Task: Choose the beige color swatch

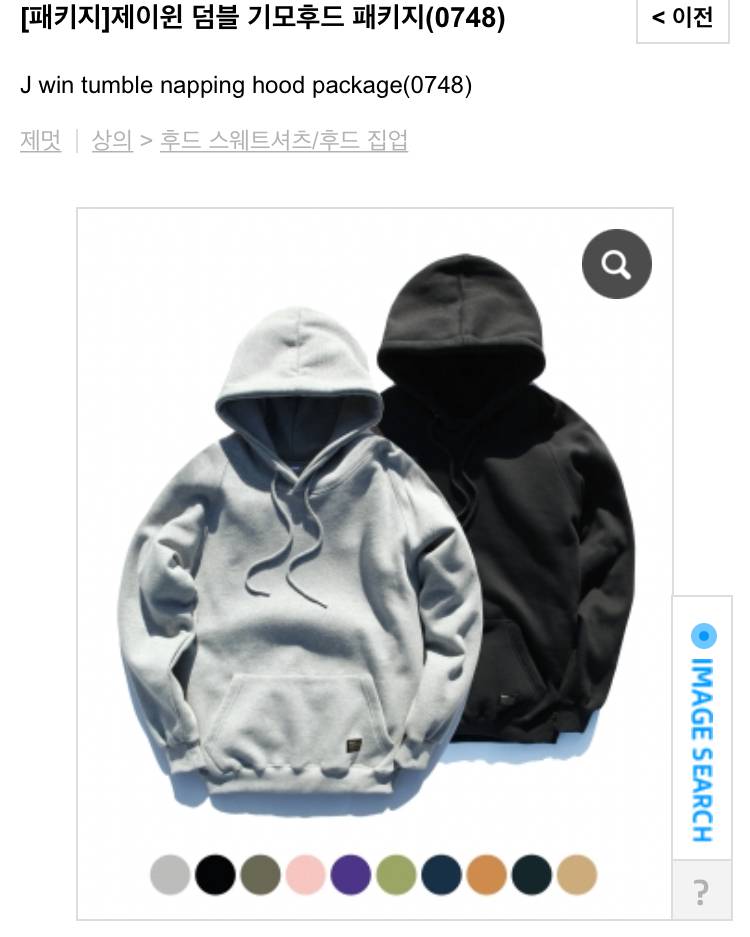Action: point(576,875)
